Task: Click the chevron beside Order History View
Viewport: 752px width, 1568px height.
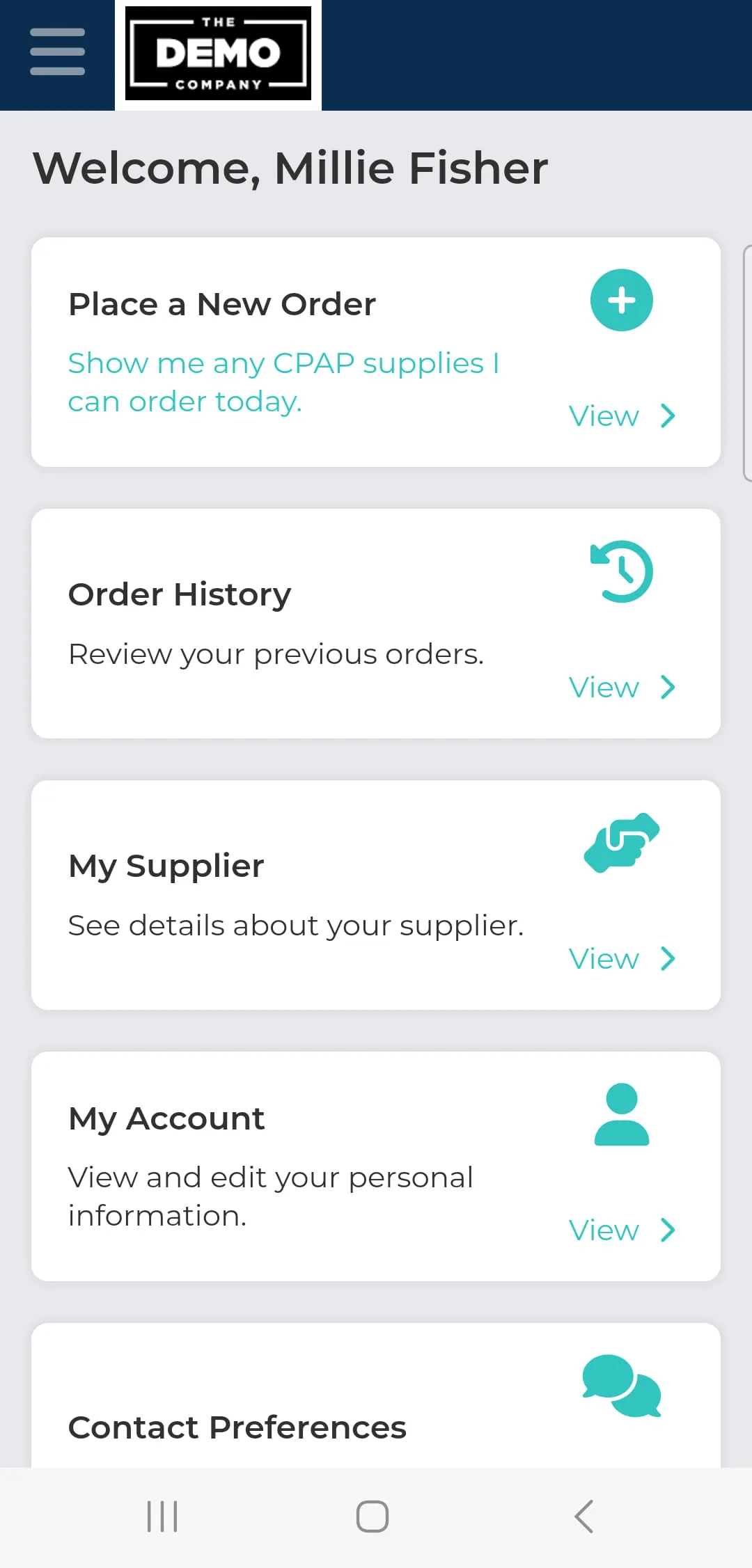Action: click(667, 687)
